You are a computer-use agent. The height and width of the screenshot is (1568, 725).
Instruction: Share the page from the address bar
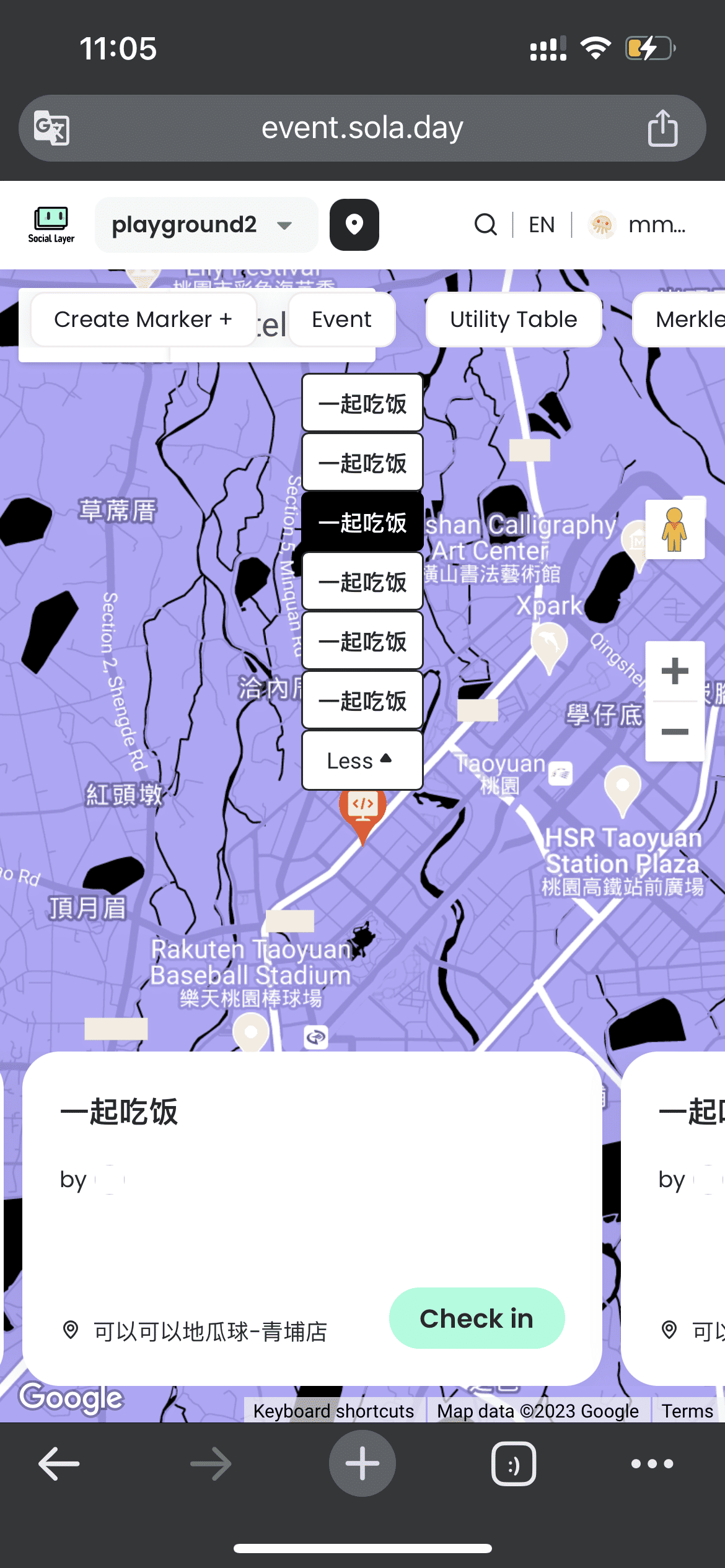tap(662, 128)
